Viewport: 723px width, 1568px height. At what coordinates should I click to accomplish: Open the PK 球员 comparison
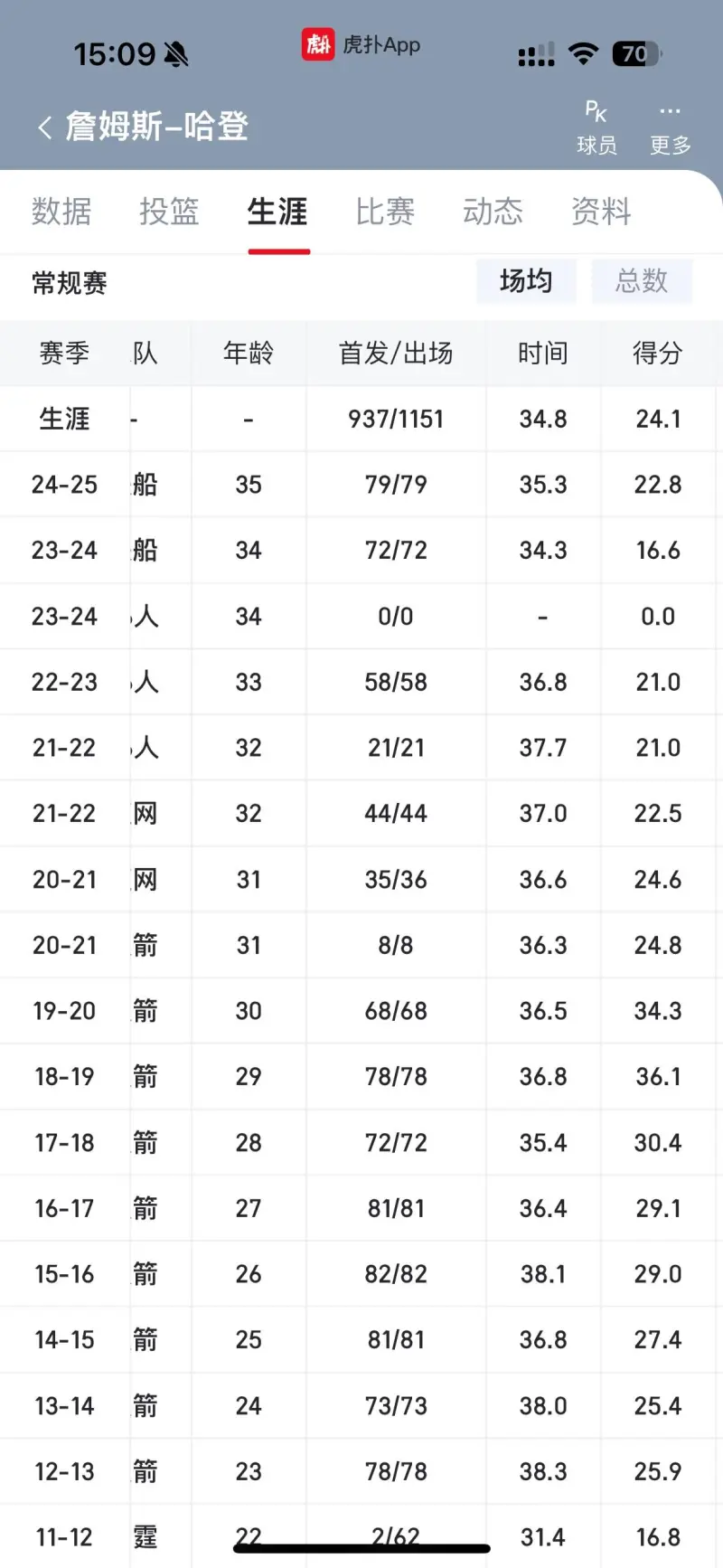click(596, 128)
